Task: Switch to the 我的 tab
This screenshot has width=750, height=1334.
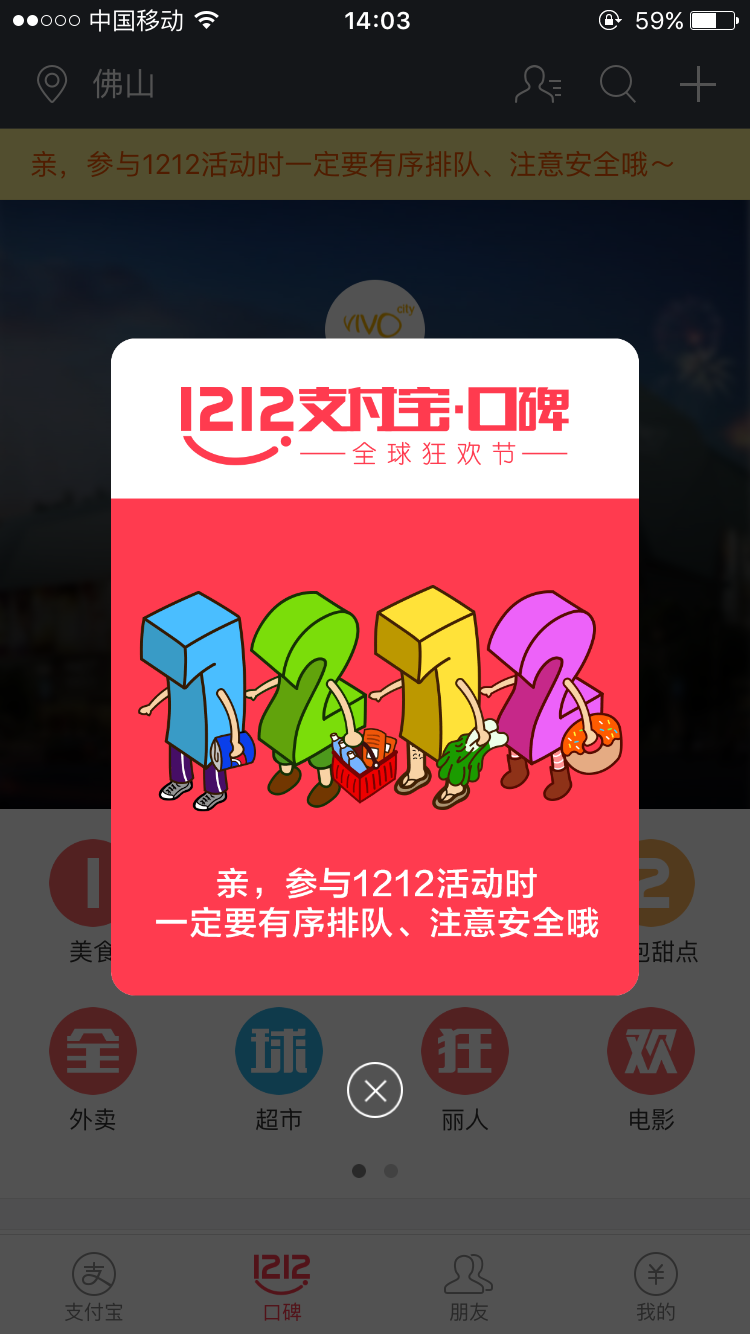Action: [656, 1287]
